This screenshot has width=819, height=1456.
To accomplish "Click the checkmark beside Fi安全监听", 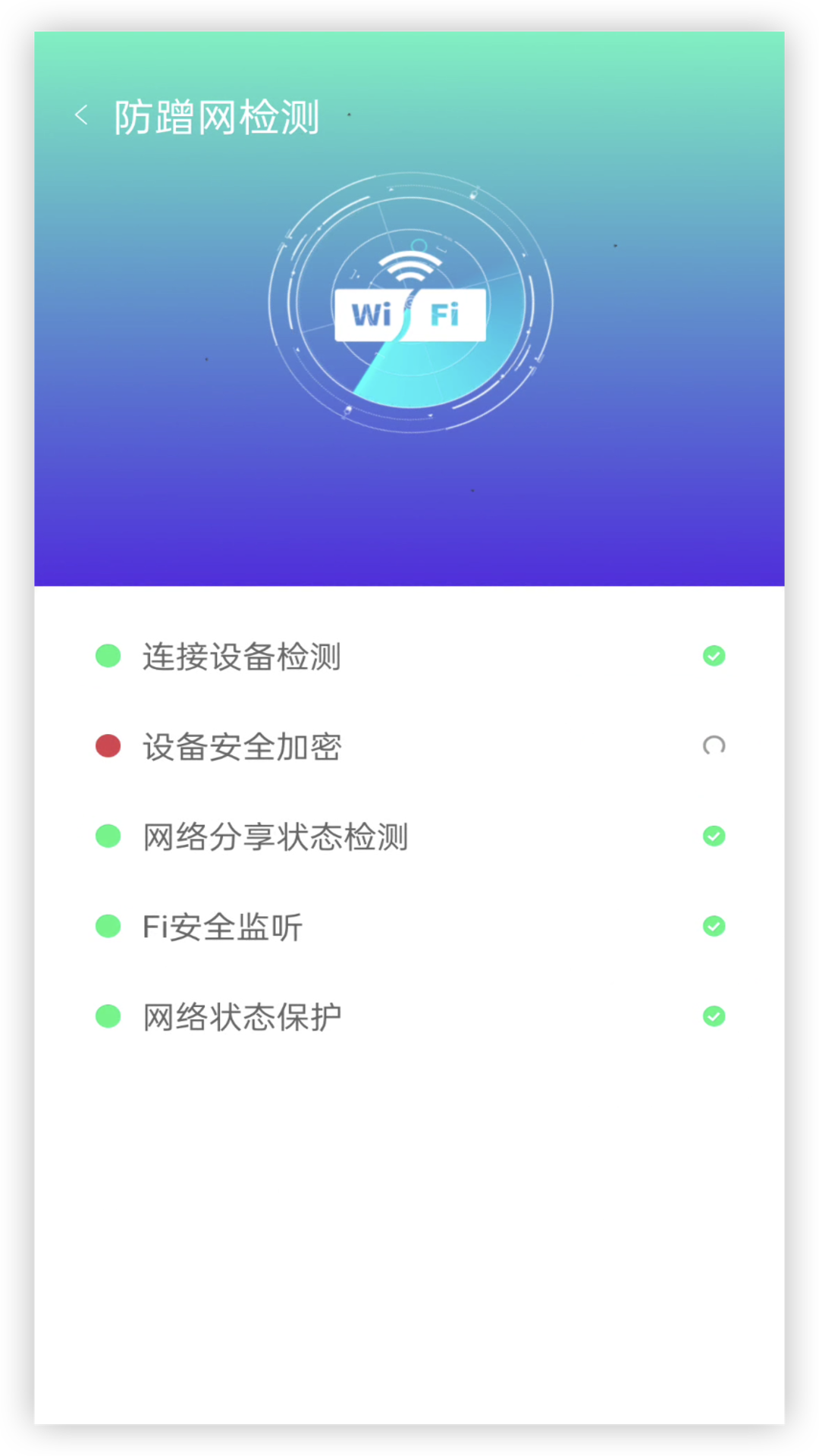I will [714, 925].
